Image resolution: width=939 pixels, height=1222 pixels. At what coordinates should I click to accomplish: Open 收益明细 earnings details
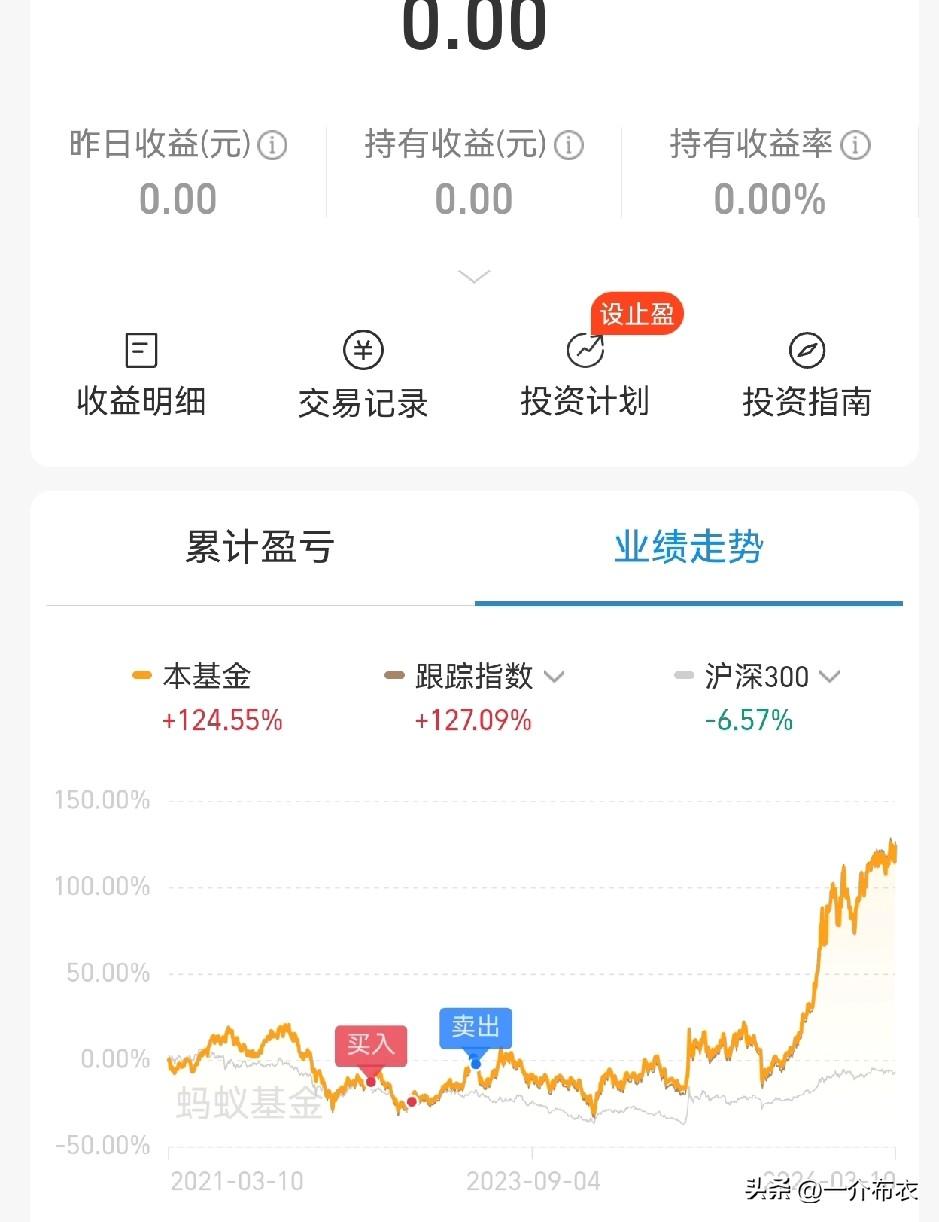pyautogui.click(x=141, y=376)
